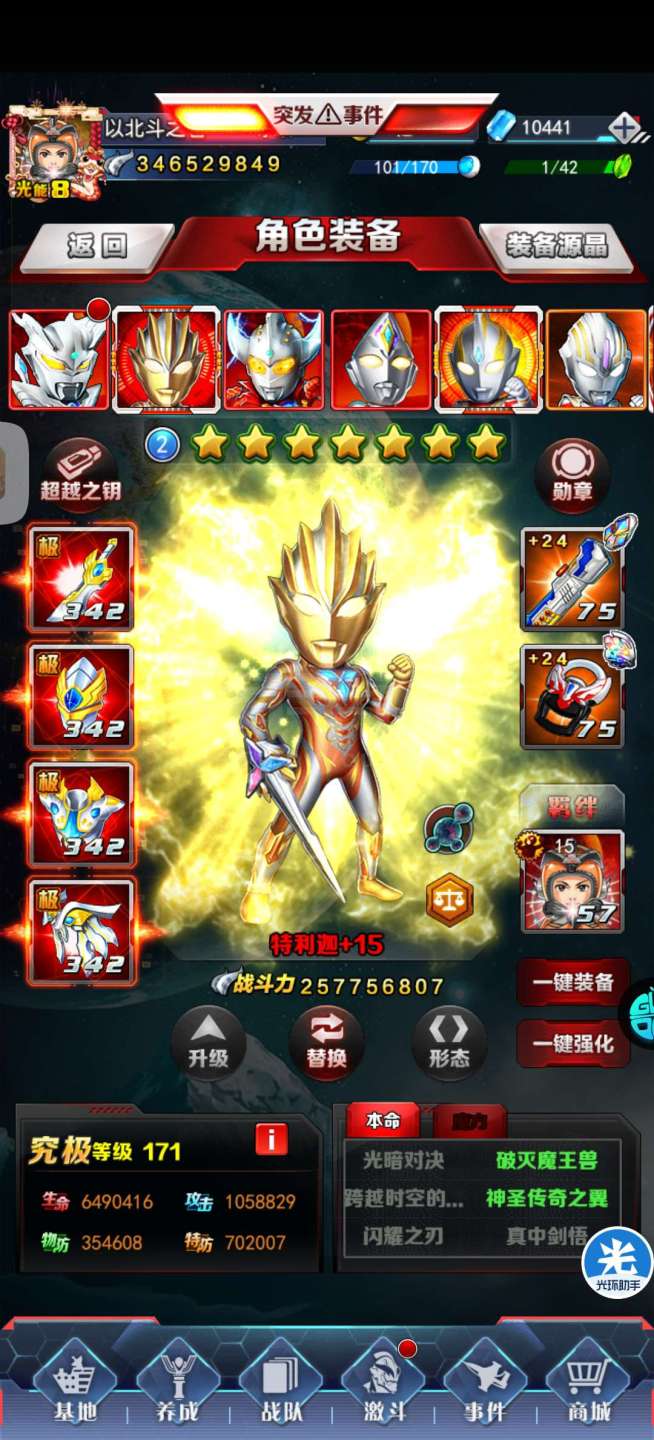This screenshot has height=1440, width=654.
Task: Go to 基地 in the bottom navigation
Action: (76, 1385)
